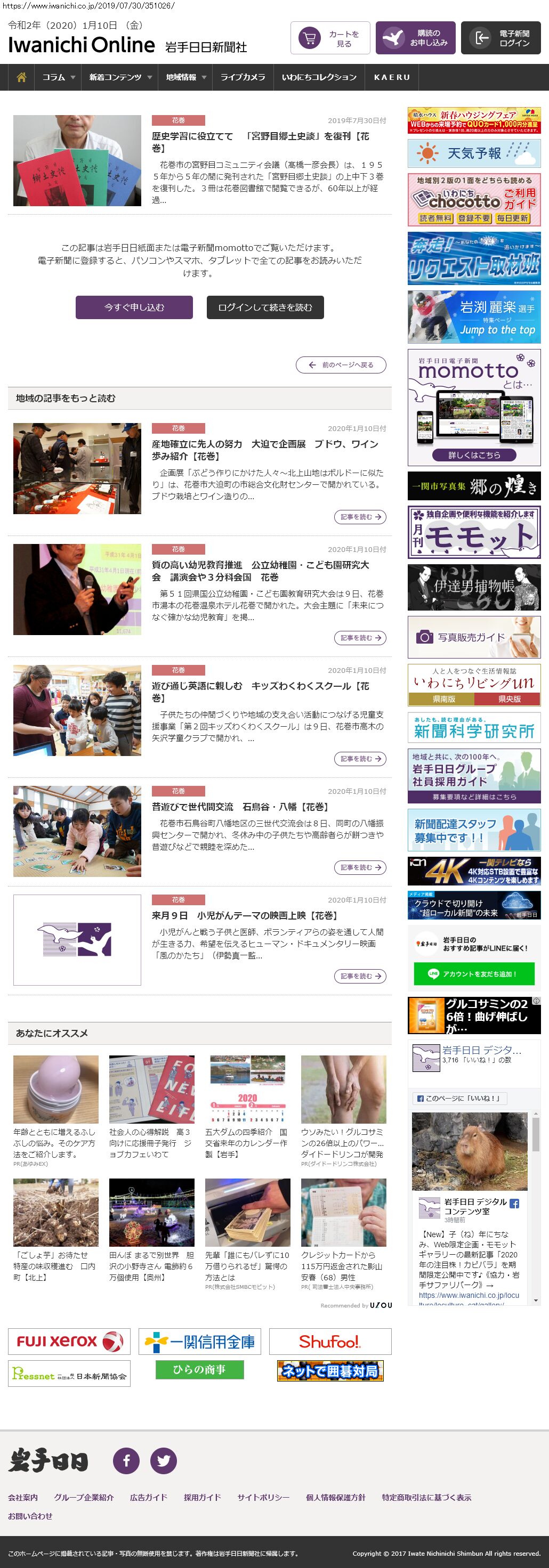The image size is (549, 1568).
Task: Open the Twitter icon in footer
Action: (164, 1460)
